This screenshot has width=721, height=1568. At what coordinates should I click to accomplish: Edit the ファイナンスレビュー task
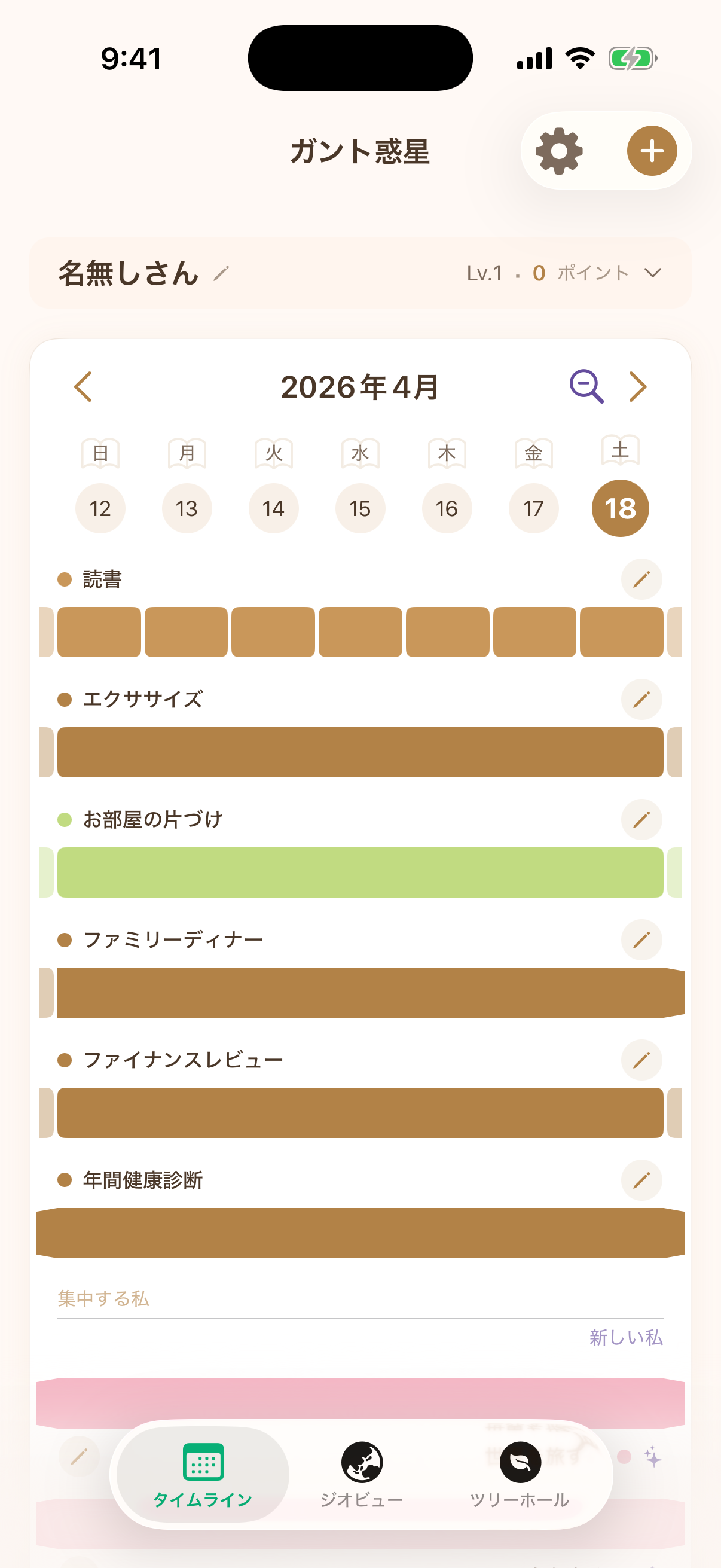click(x=641, y=1060)
